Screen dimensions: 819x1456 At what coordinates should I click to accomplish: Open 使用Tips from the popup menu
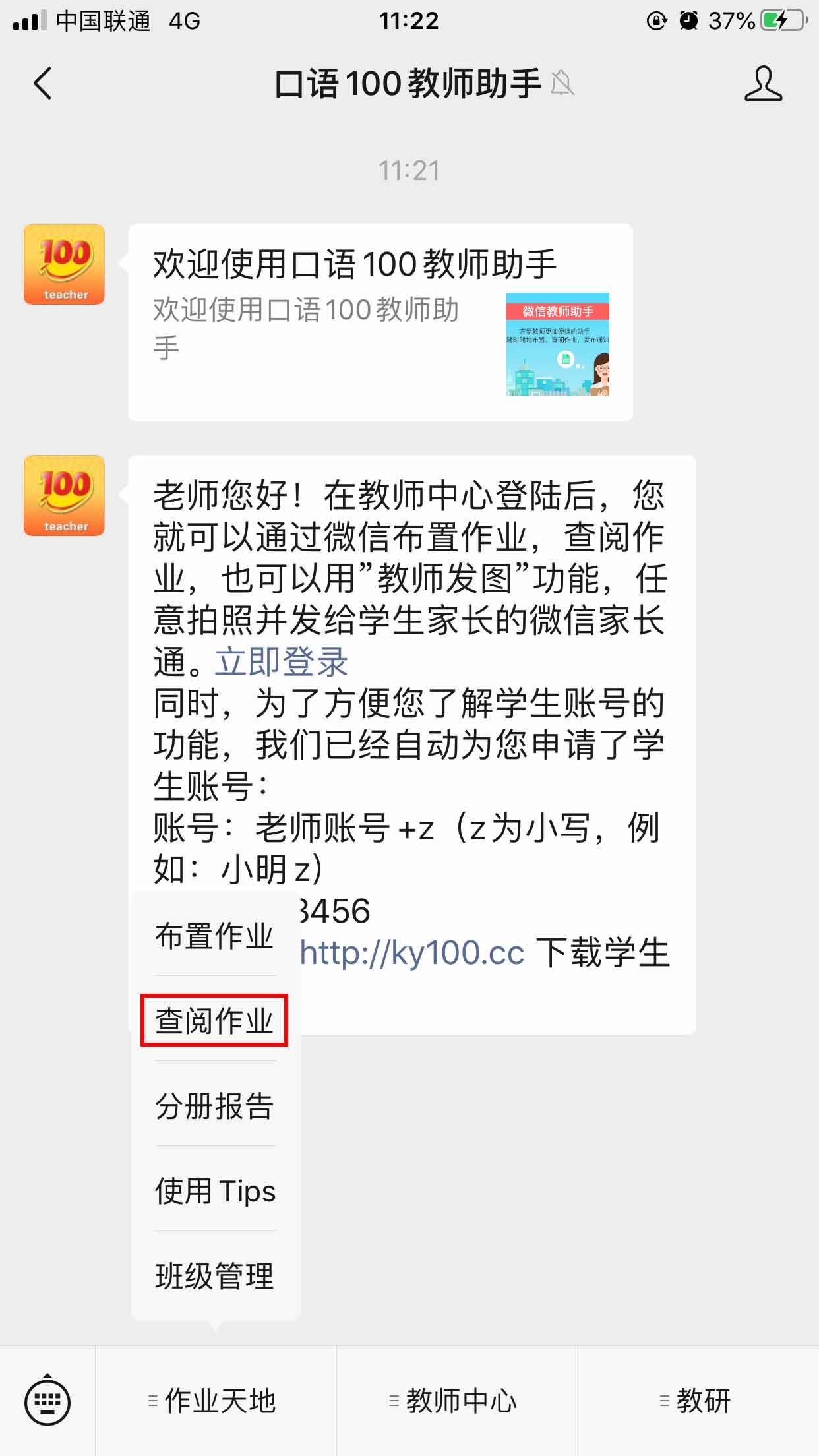tap(214, 1191)
